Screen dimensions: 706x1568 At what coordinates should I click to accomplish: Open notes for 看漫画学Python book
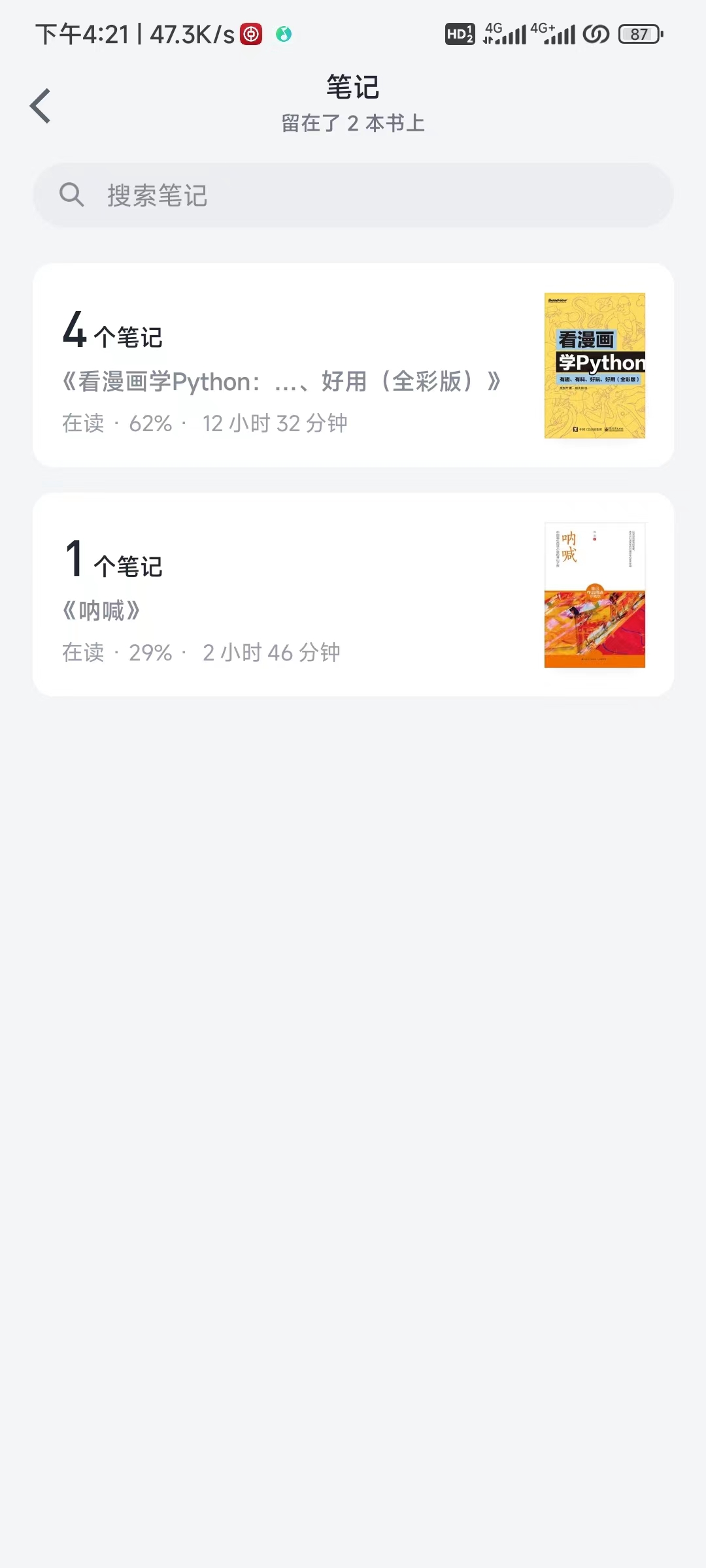(353, 365)
